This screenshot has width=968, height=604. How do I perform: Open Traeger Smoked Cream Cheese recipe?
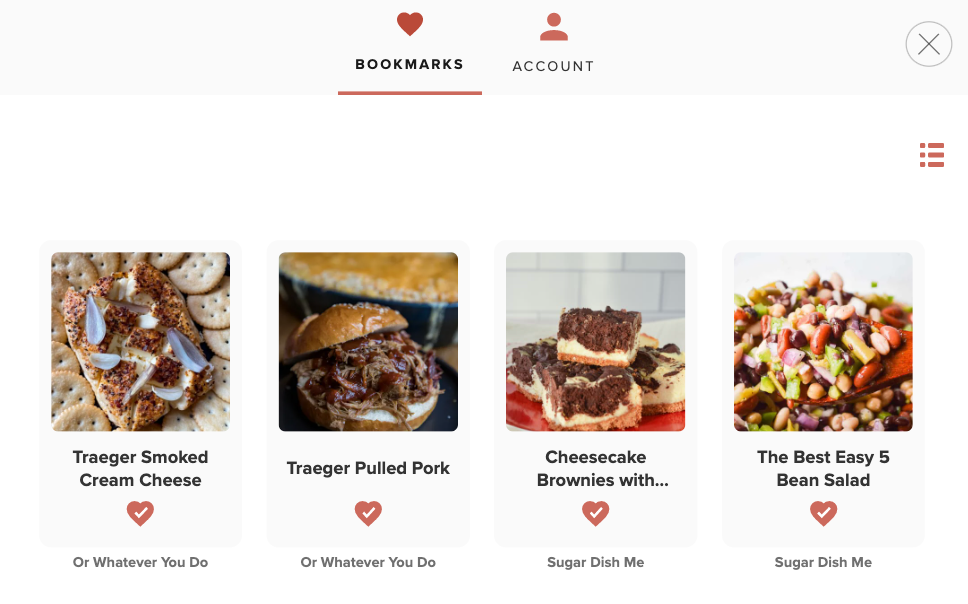point(141,342)
